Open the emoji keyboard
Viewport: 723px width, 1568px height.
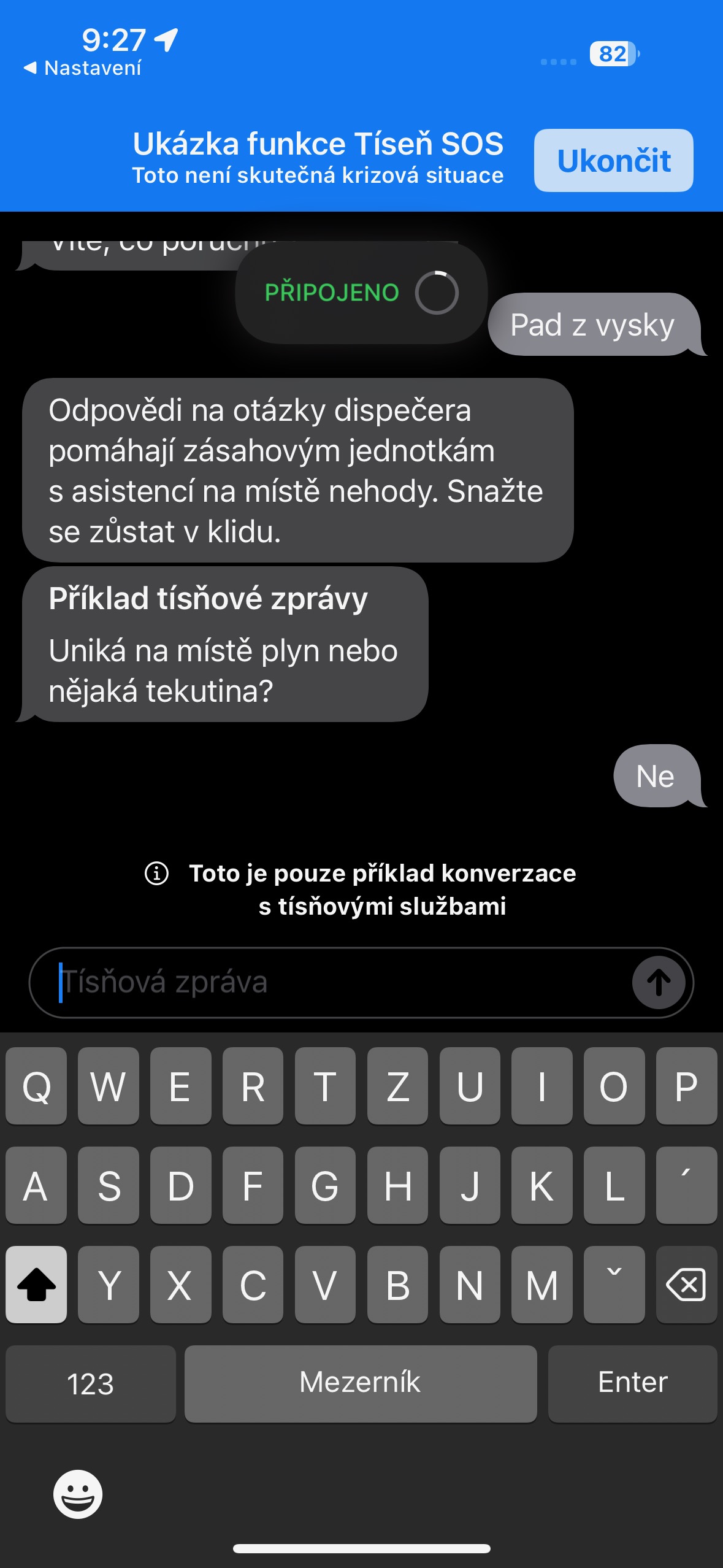(78, 1494)
